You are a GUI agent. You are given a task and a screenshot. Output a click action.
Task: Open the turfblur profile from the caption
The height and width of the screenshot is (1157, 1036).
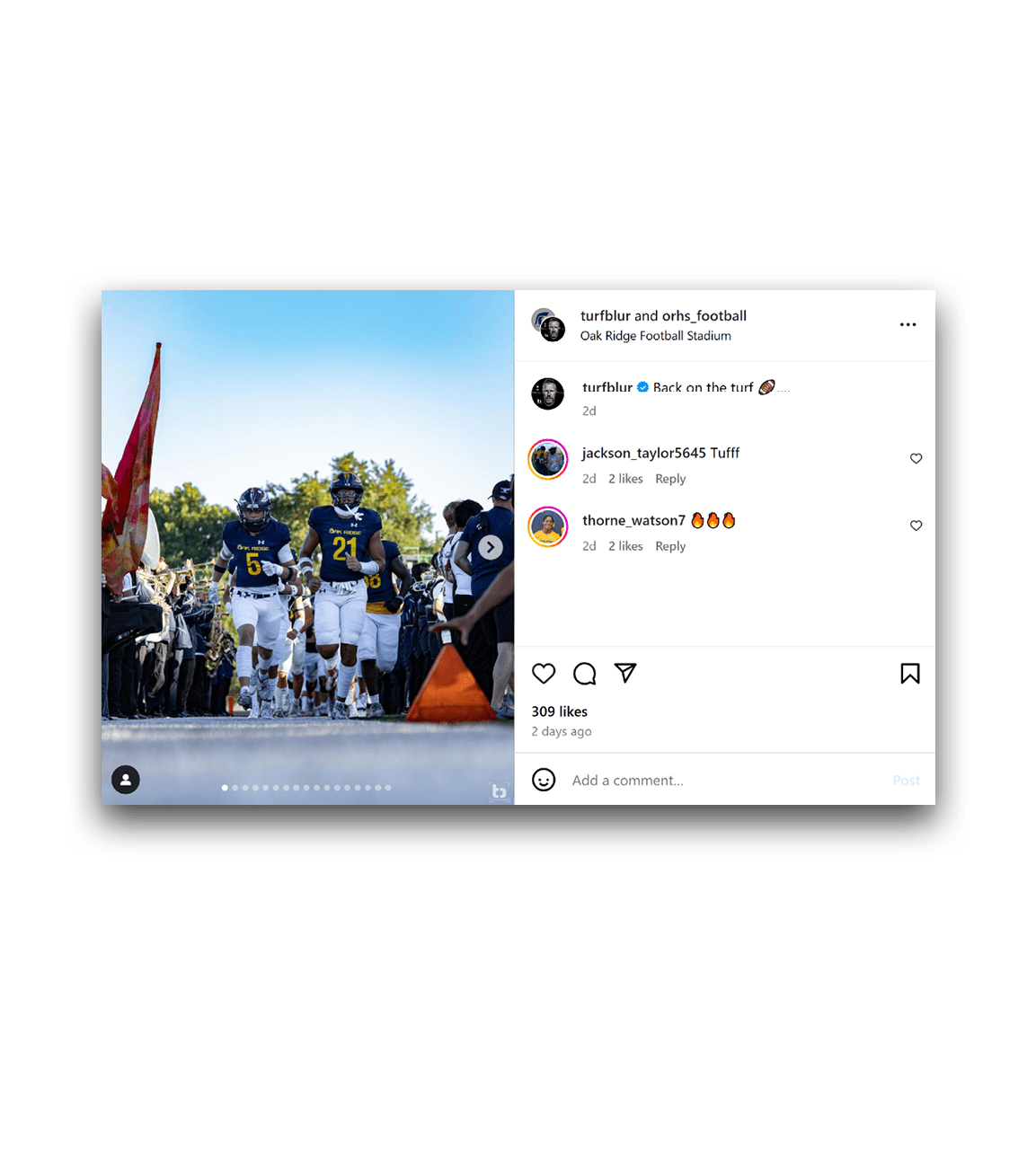607,387
